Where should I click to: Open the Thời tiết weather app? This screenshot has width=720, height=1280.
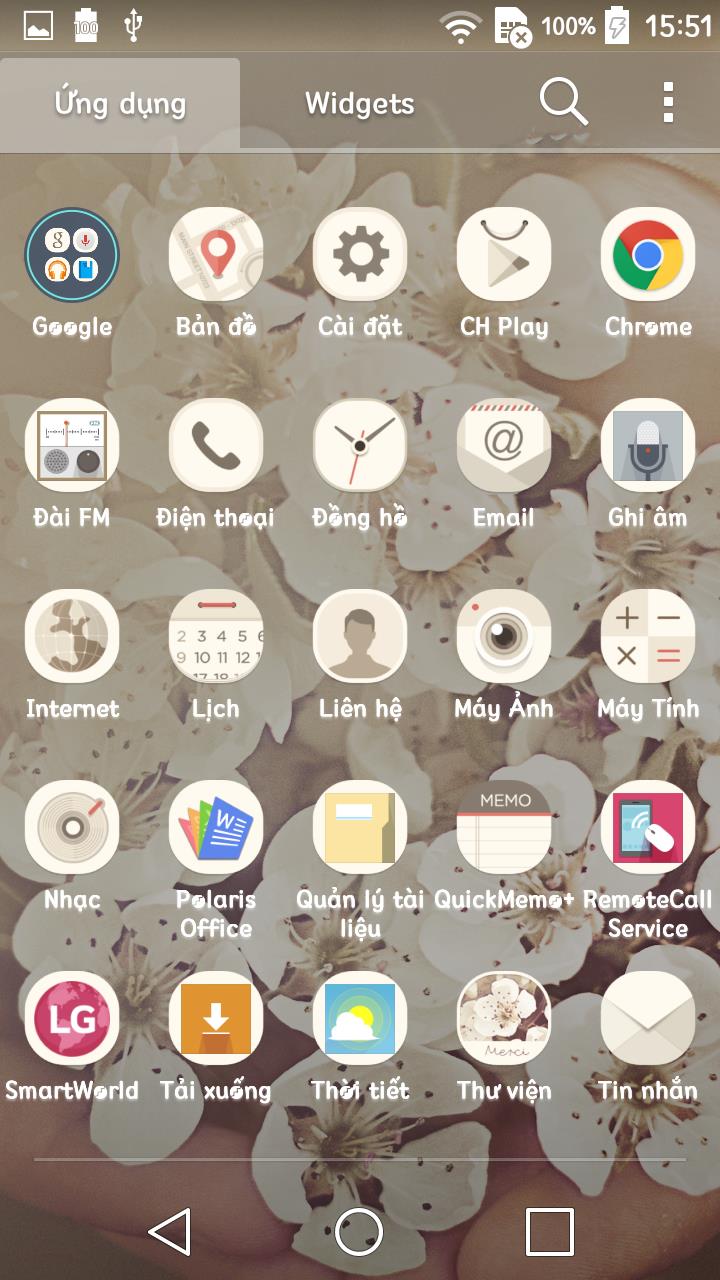coord(360,1019)
